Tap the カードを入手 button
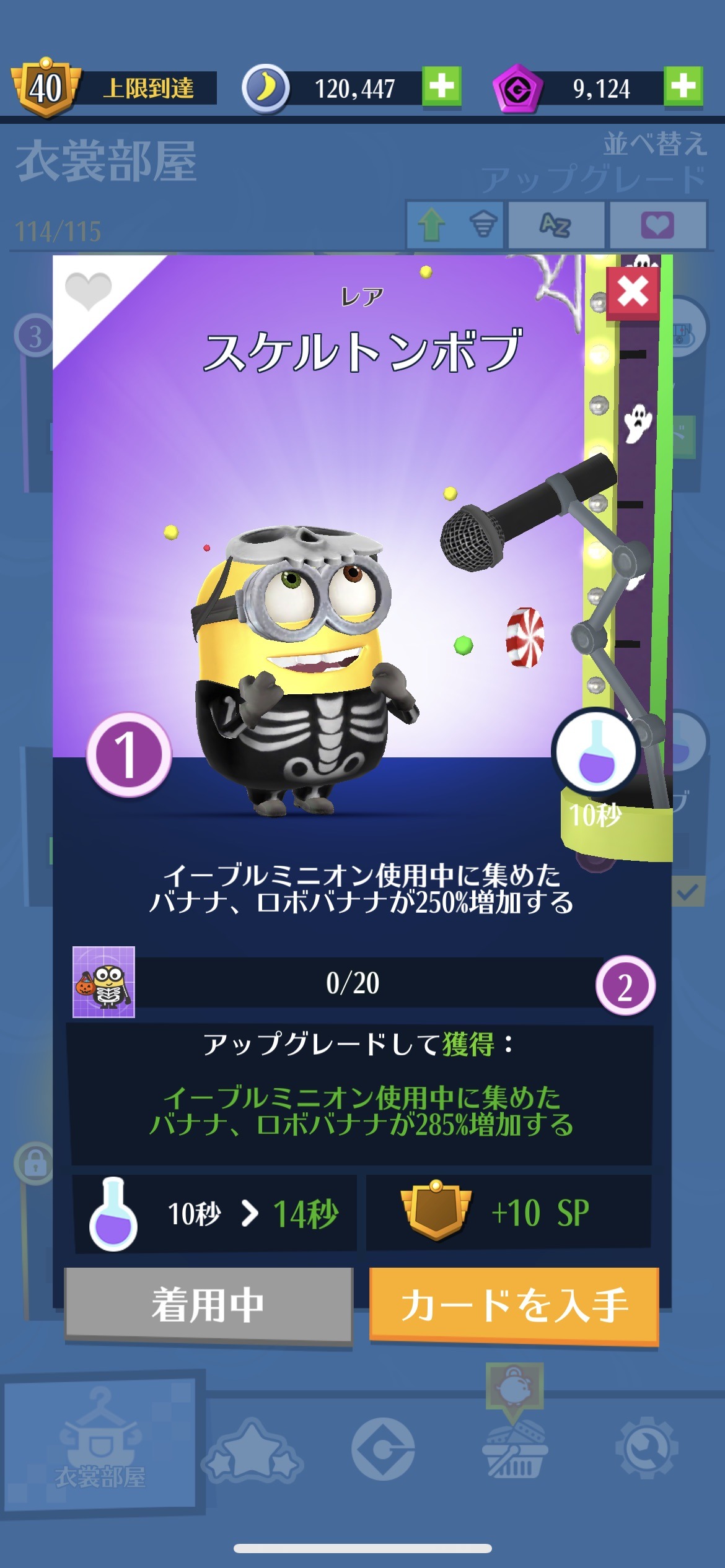The width and height of the screenshot is (725, 1568). point(514,1305)
